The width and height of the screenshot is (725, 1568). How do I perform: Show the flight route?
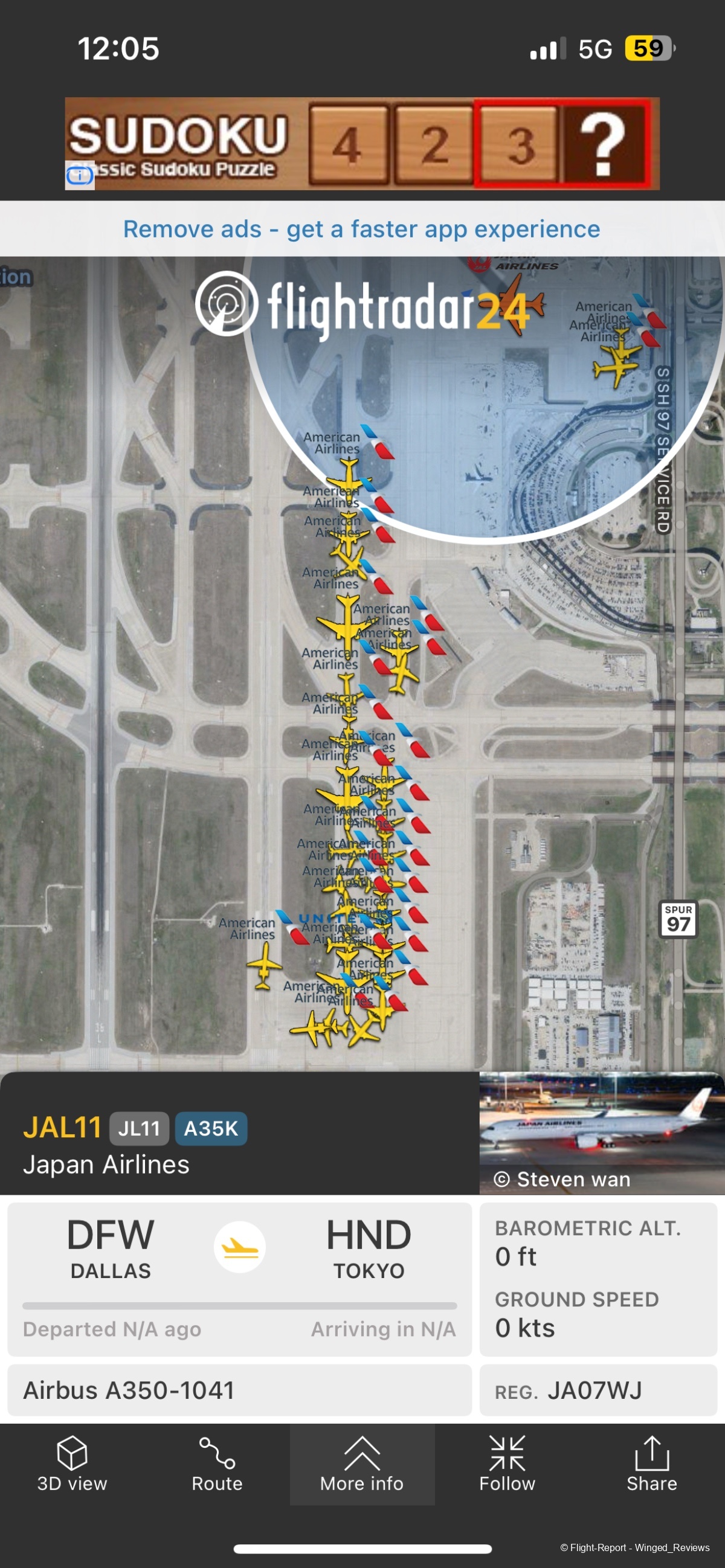[x=217, y=1465]
